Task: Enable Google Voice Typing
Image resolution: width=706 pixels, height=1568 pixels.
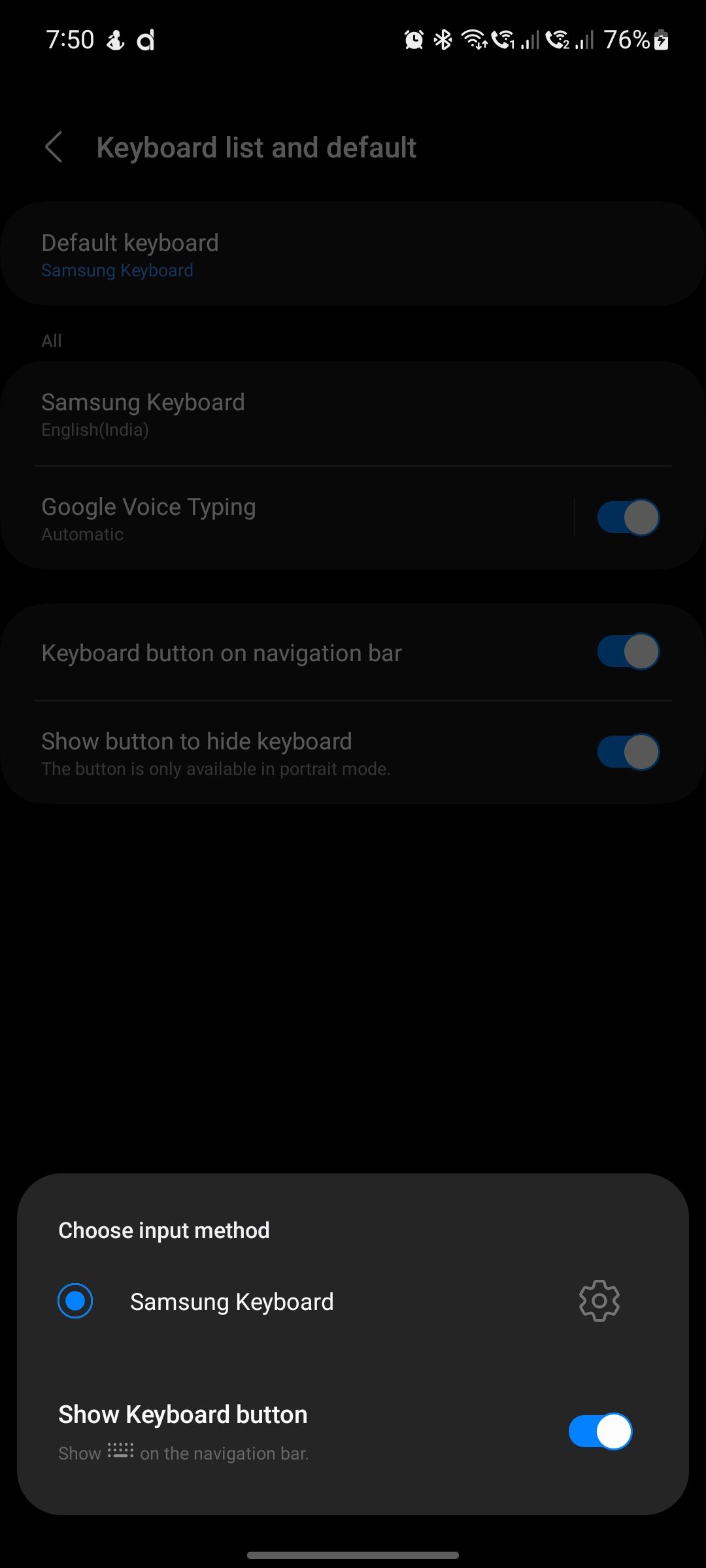Action: tap(628, 517)
